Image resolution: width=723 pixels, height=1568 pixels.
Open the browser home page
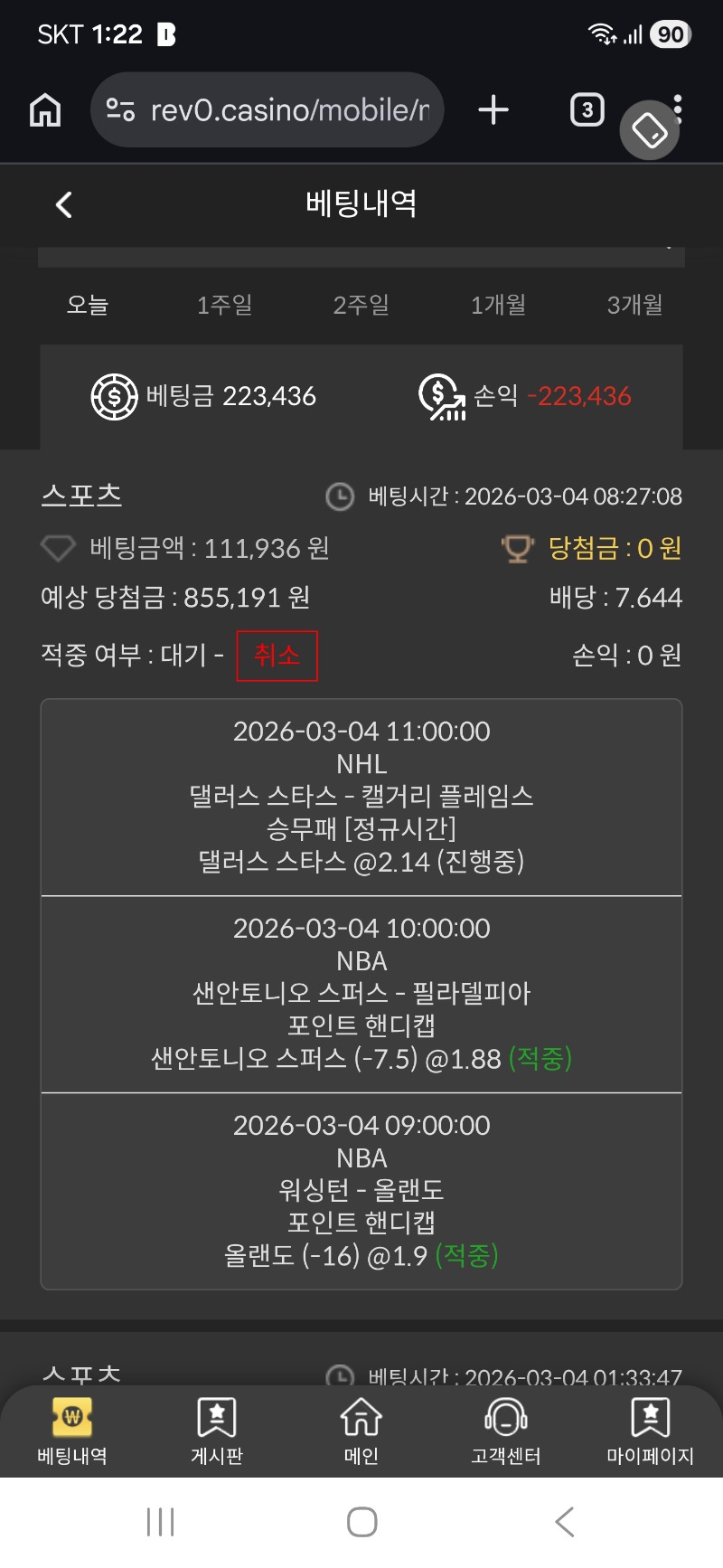point(45,110)
